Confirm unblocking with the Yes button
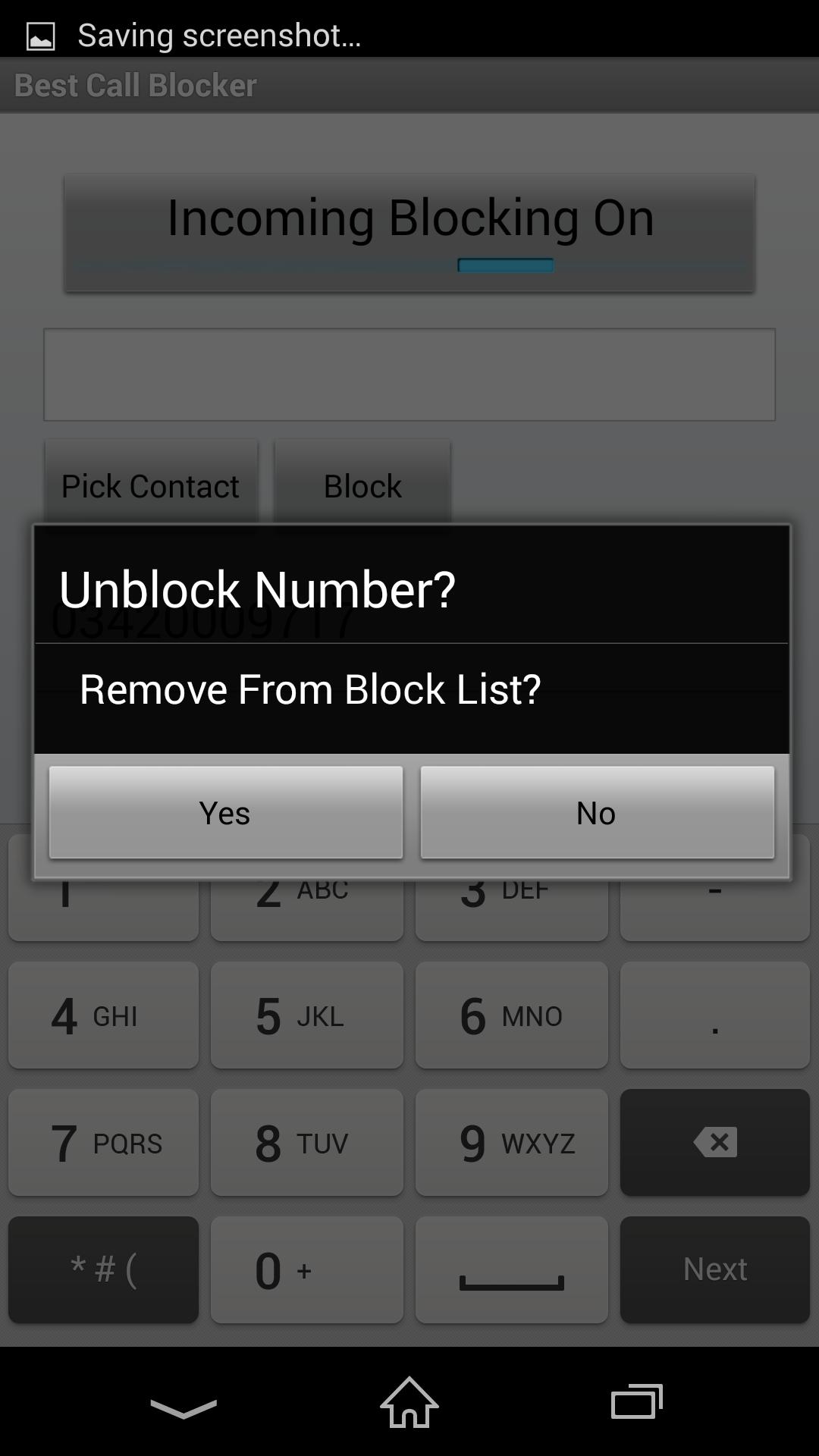819x1456 pixels. (x=225, y=812)
